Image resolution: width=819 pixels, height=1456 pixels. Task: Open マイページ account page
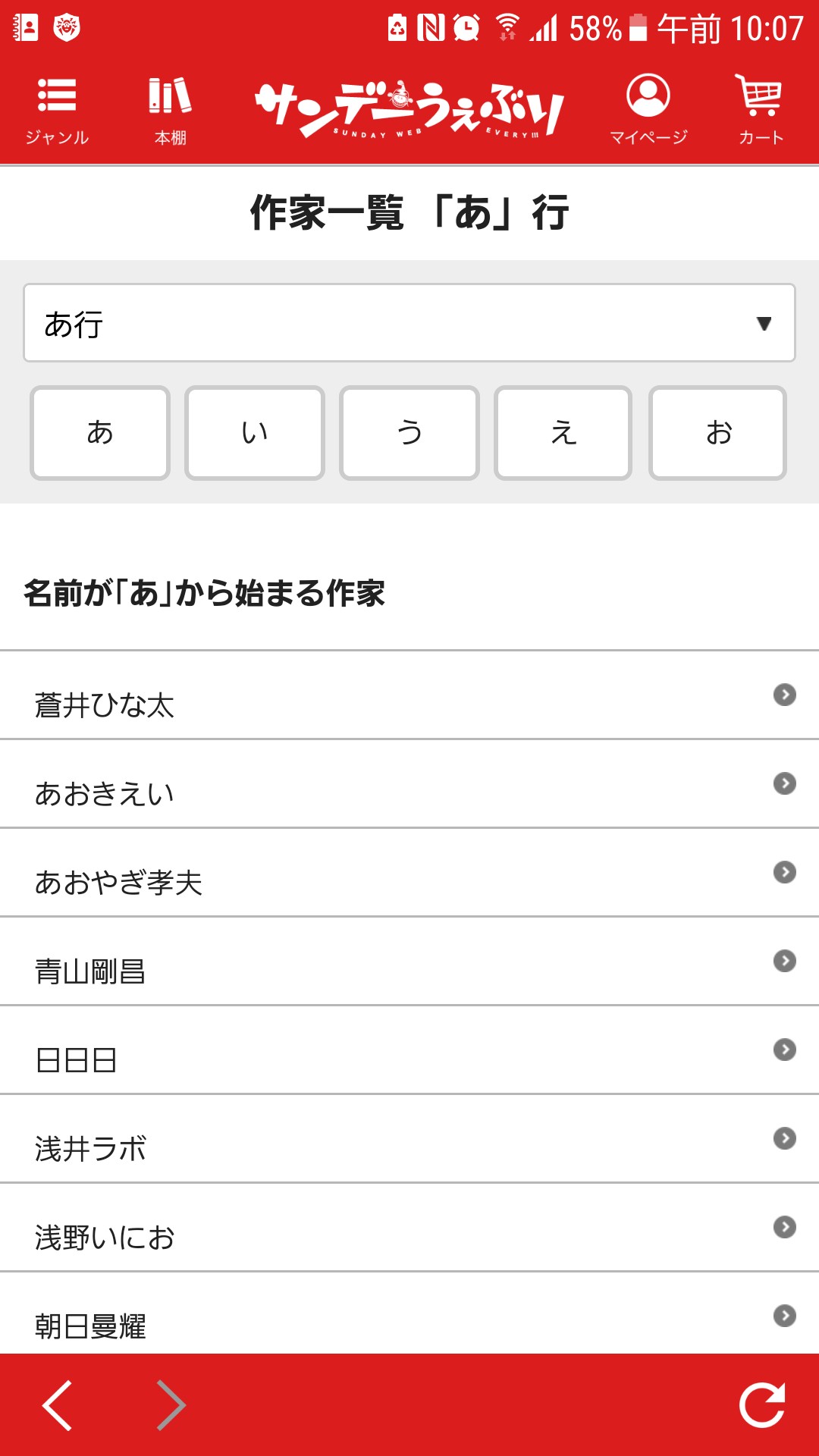[x=648, y=110]
